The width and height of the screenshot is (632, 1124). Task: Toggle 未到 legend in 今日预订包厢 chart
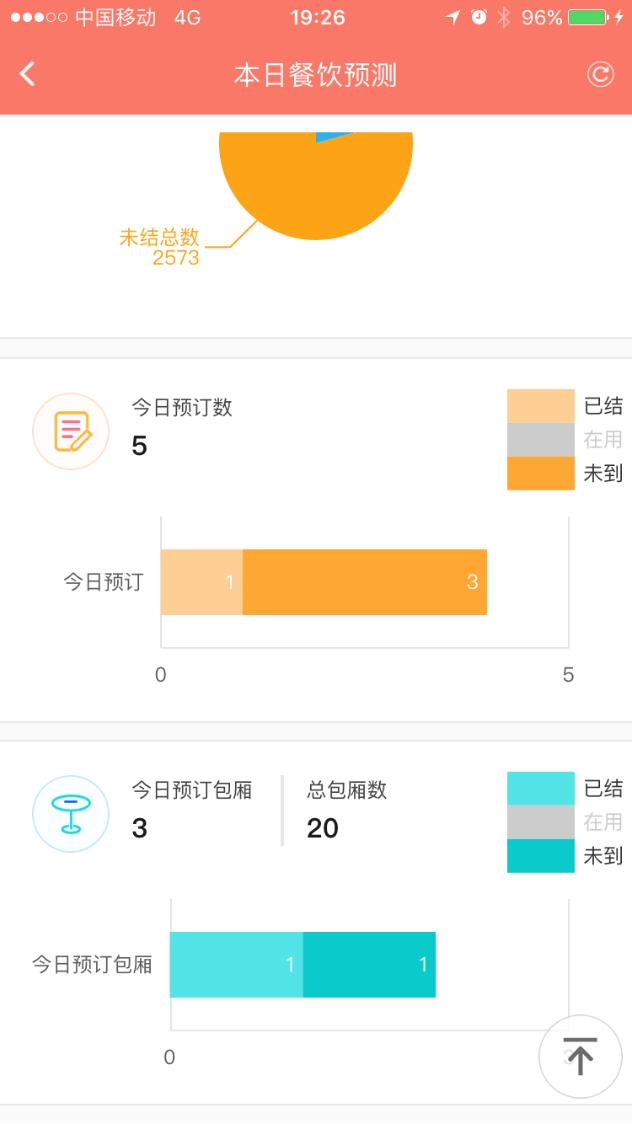tap(565, 856)
